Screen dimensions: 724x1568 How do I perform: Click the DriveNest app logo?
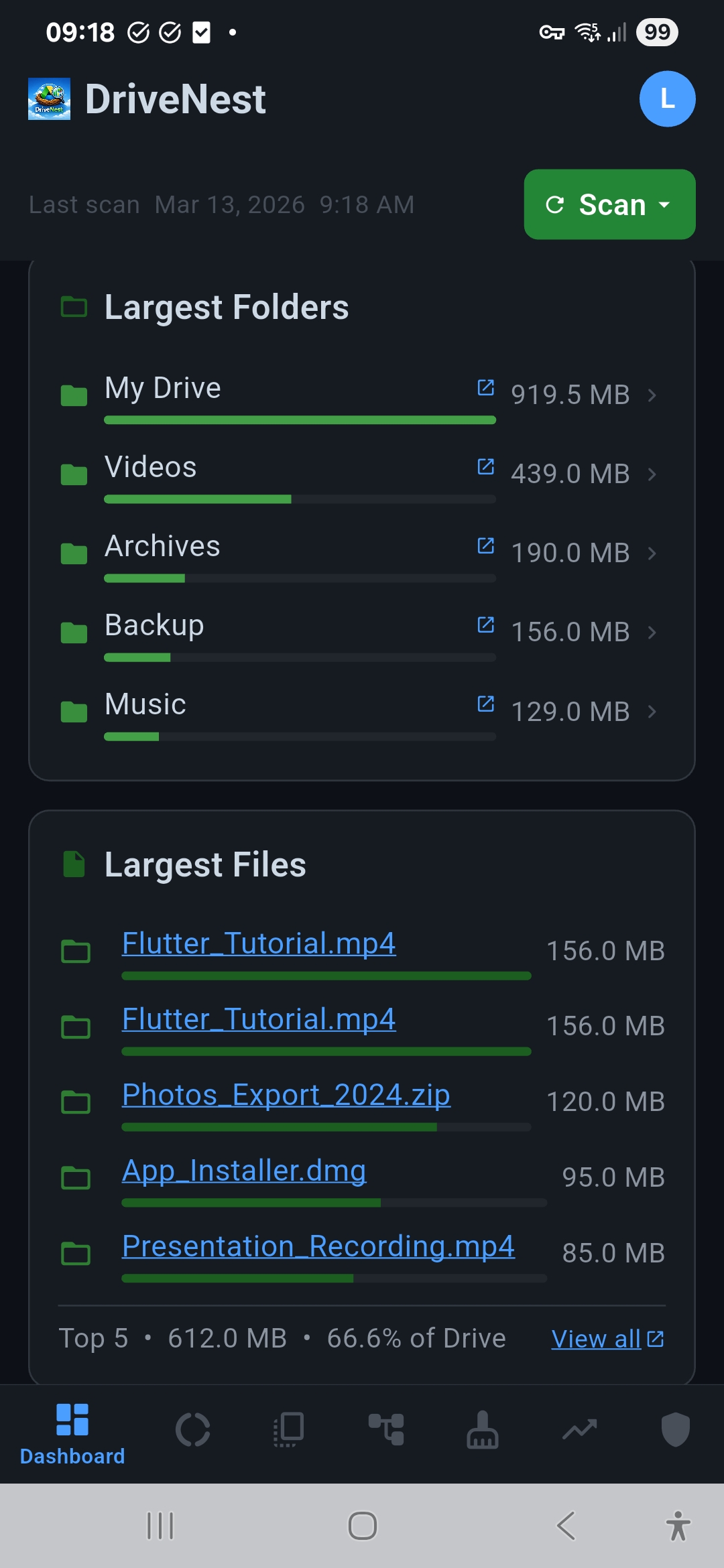[49, 99]
